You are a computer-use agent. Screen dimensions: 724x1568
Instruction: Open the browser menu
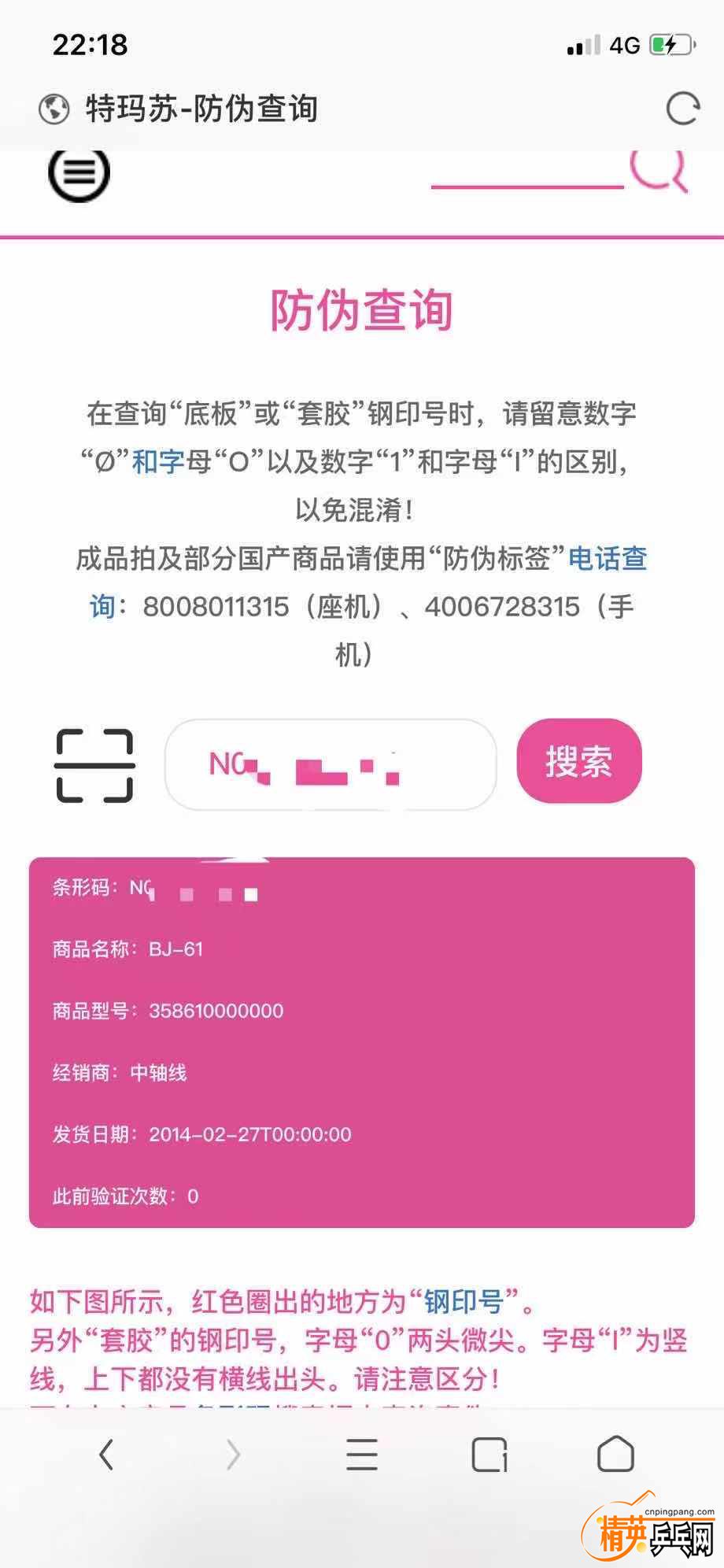362,1454
